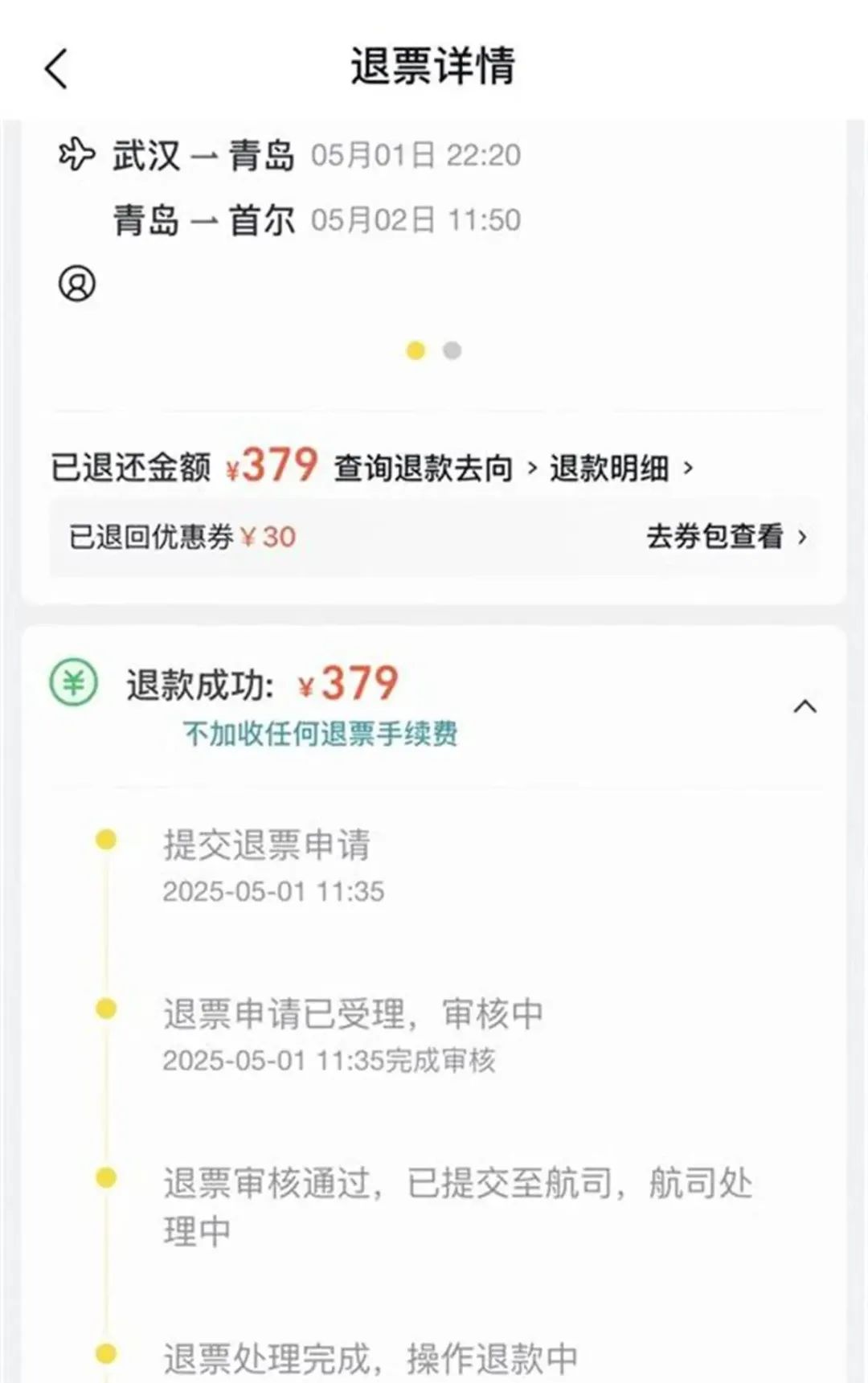
Task: Go back from refund details
Action: tap(55, 68)
